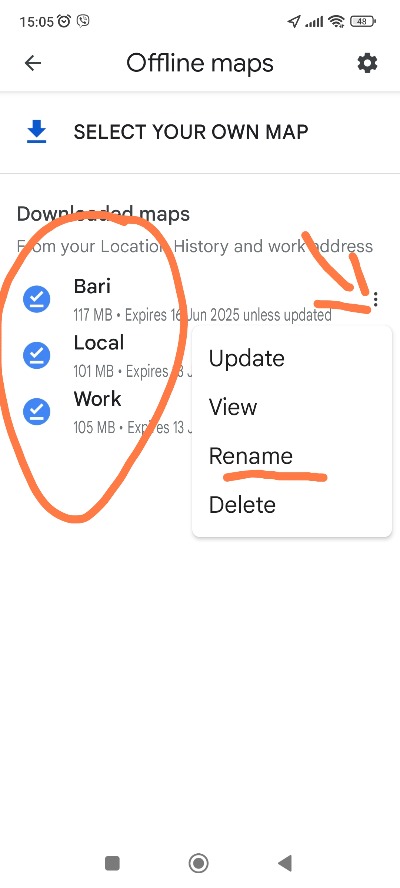Open offline maps settings gear
Viewport: 400px width, 888px height.
[x=367, y=63]
